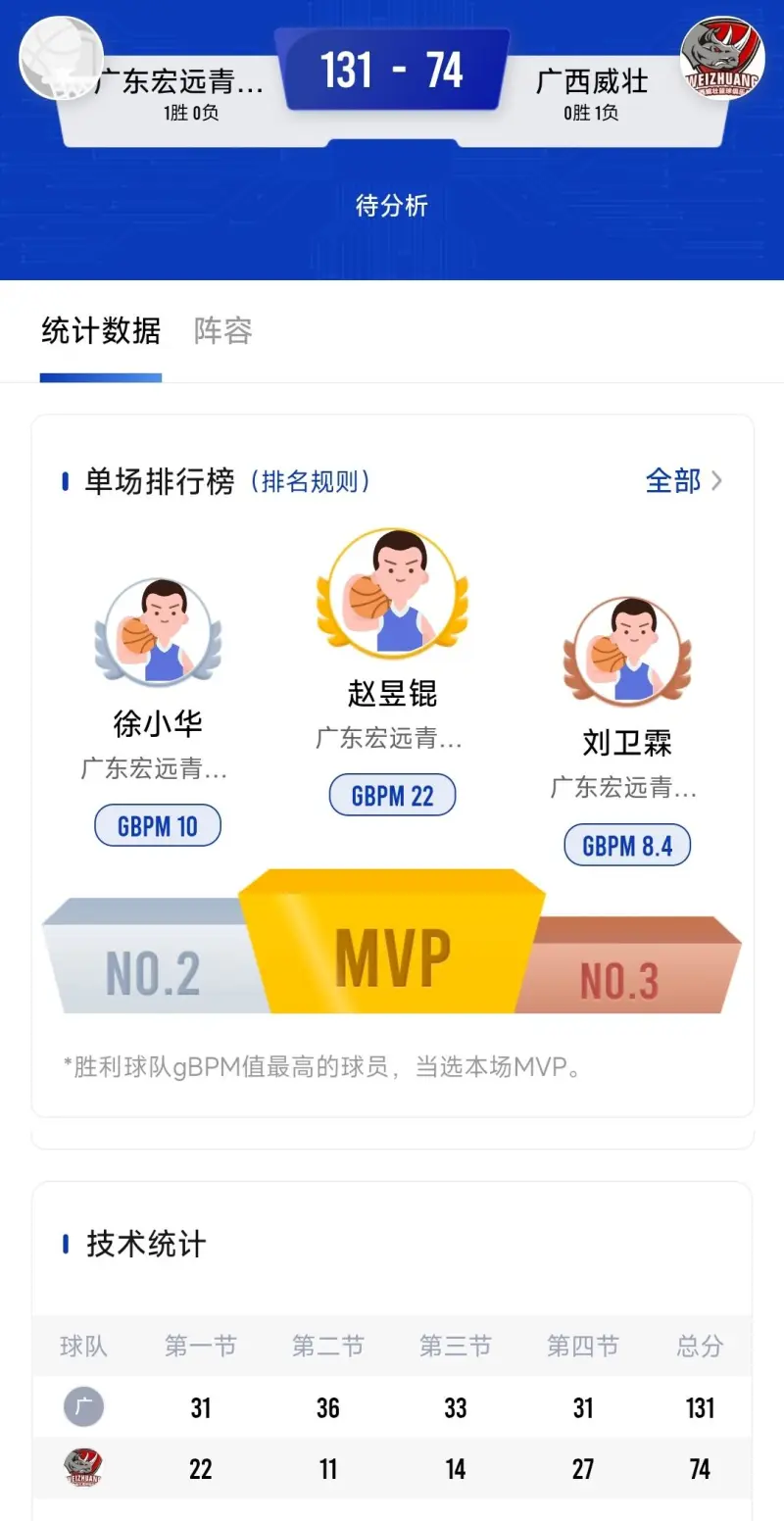Switch to the 阵容 tab

coord(222,331)
